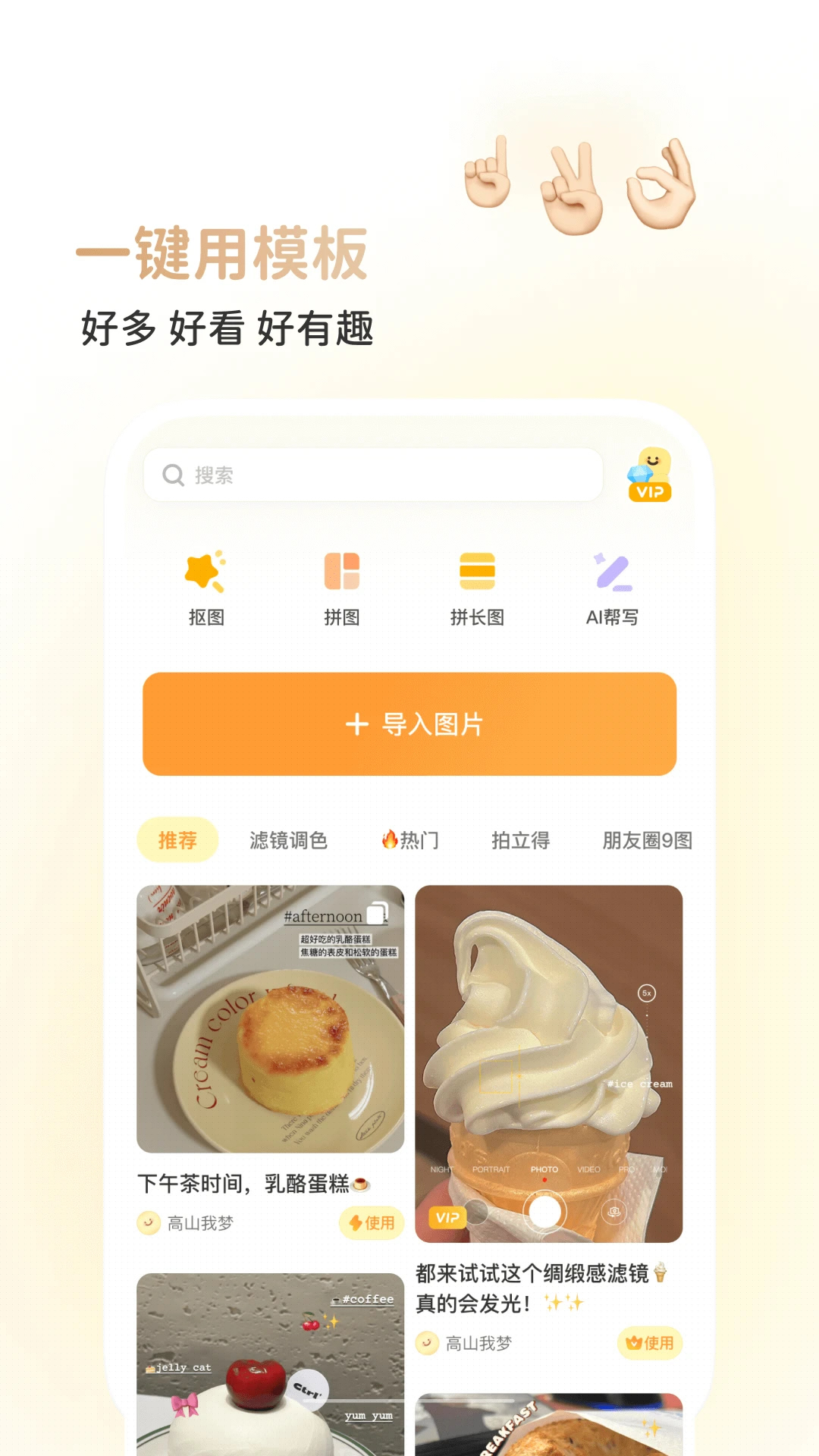Open the 热门 hot templates tab
Image resolution: width=819 pixels, height=1456 pixels.
[x=411, y=840]
